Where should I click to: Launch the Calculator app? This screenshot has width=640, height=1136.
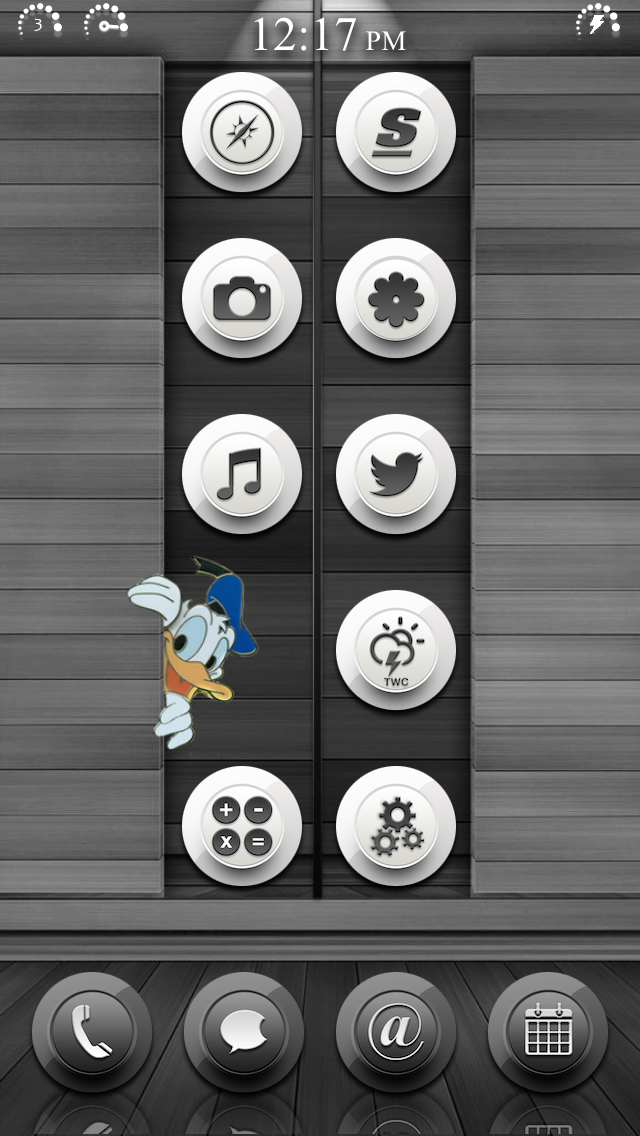click(x=241, y=826)
